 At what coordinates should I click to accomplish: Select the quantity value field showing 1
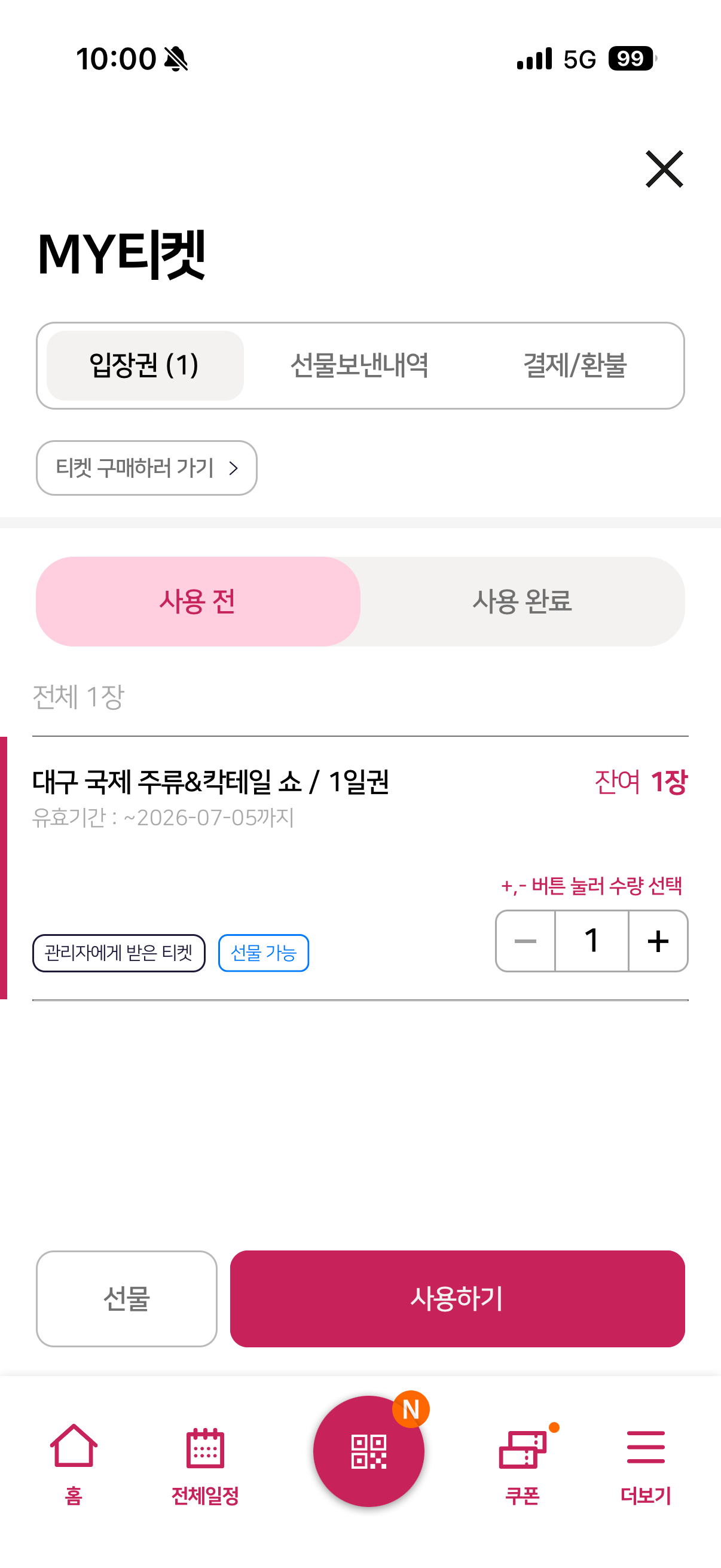point(591,941)
